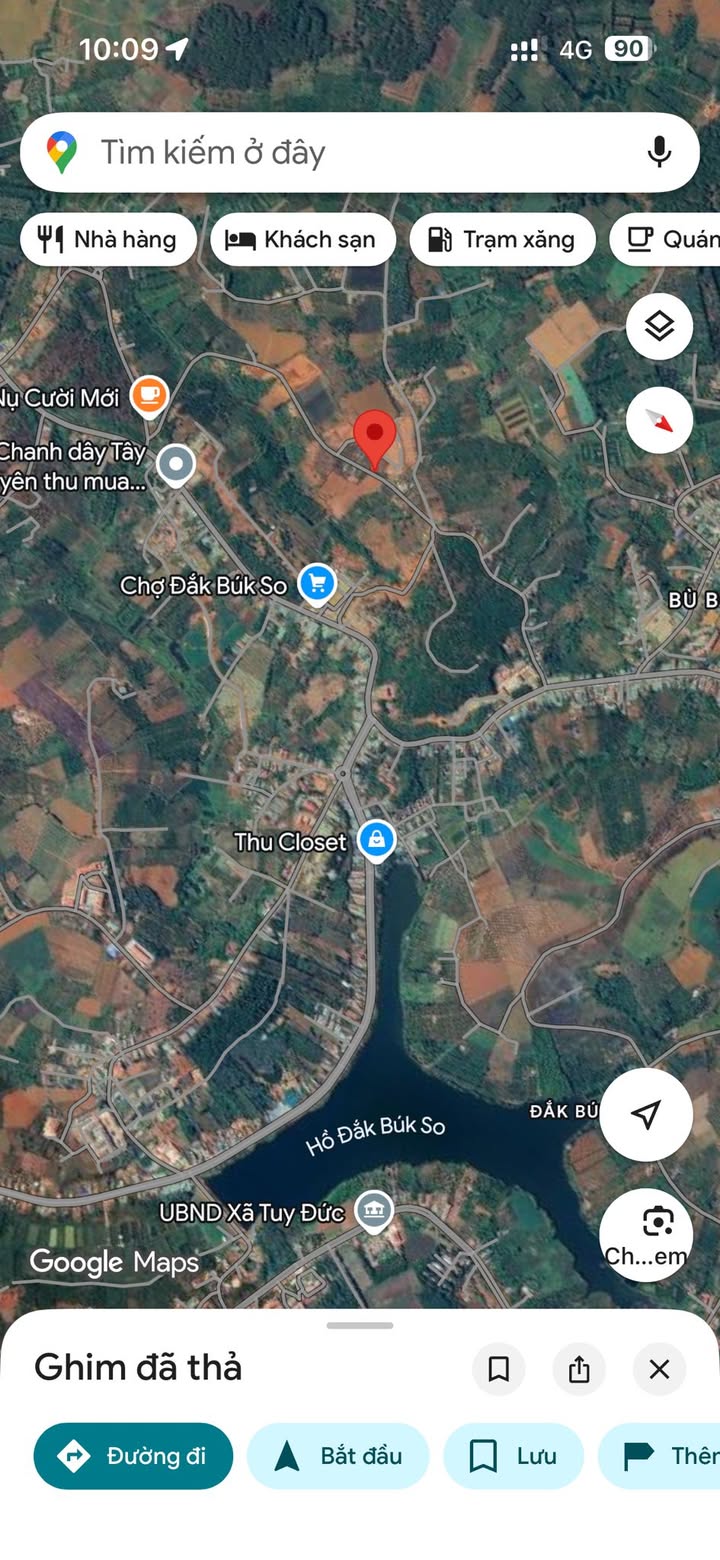Select the red dropped pin
Image resolution: width=720 pixels, height=1560 pixels.
[375, 438]
